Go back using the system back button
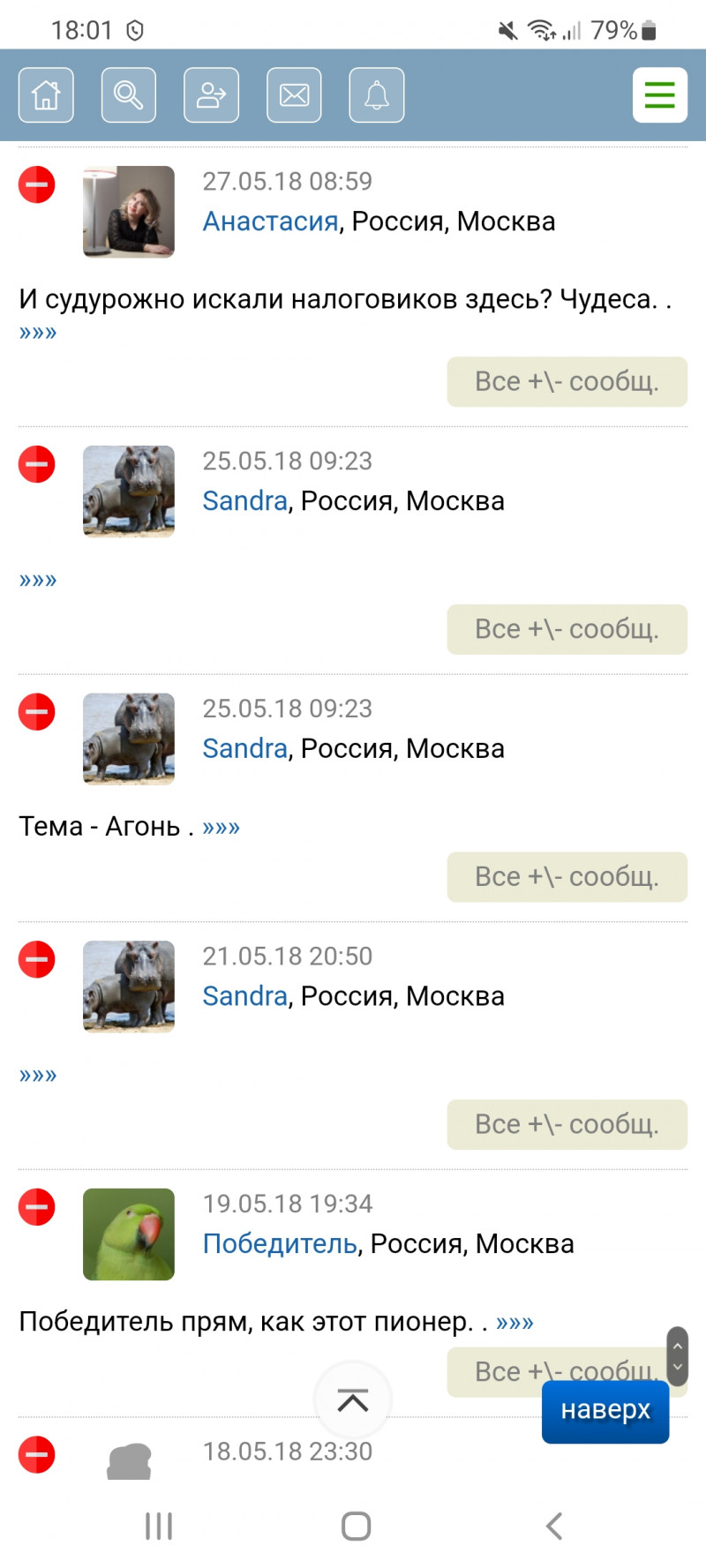The width and height of the screenshot is (706, 1568). click(553, 1526)
